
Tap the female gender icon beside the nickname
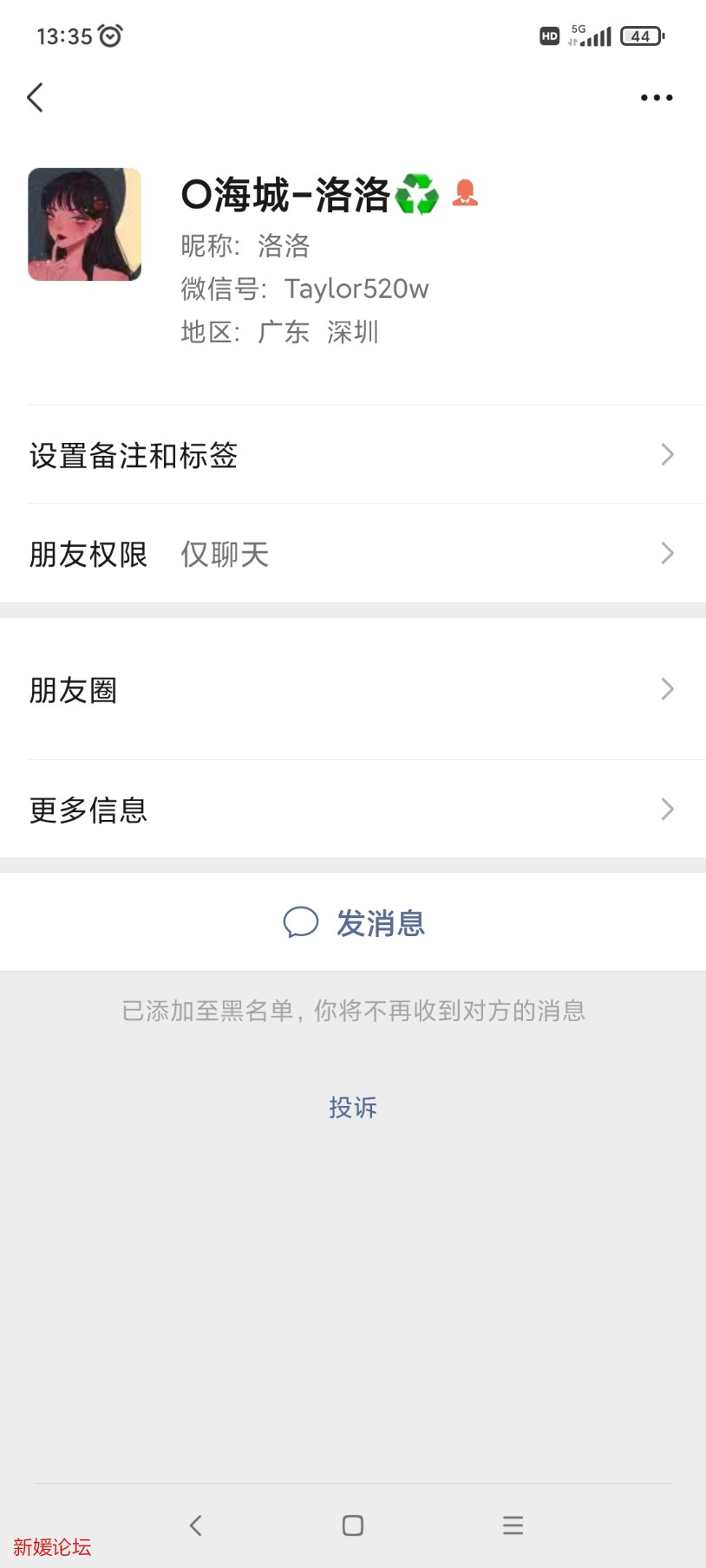tap(466, 192)
